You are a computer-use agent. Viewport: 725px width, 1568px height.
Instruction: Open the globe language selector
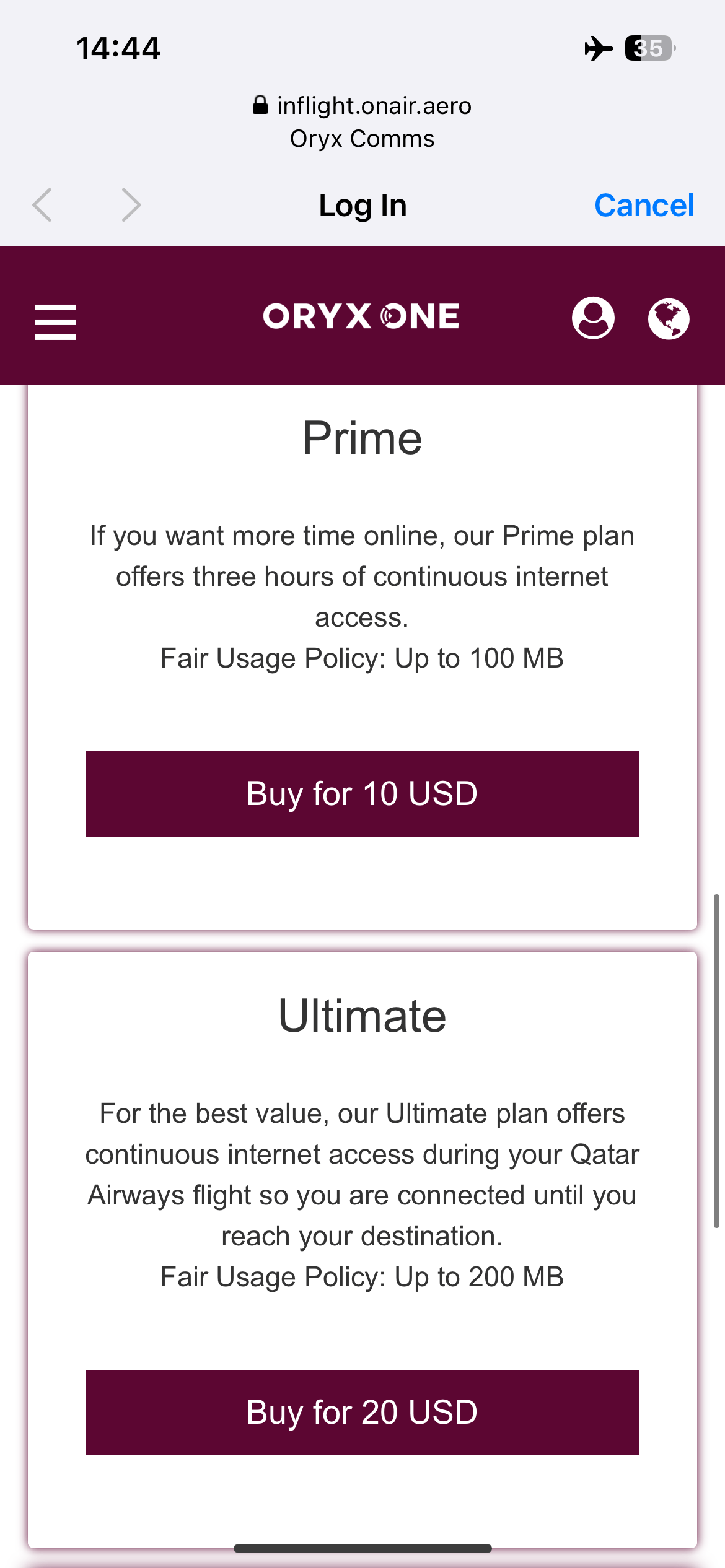click(669, 318)
